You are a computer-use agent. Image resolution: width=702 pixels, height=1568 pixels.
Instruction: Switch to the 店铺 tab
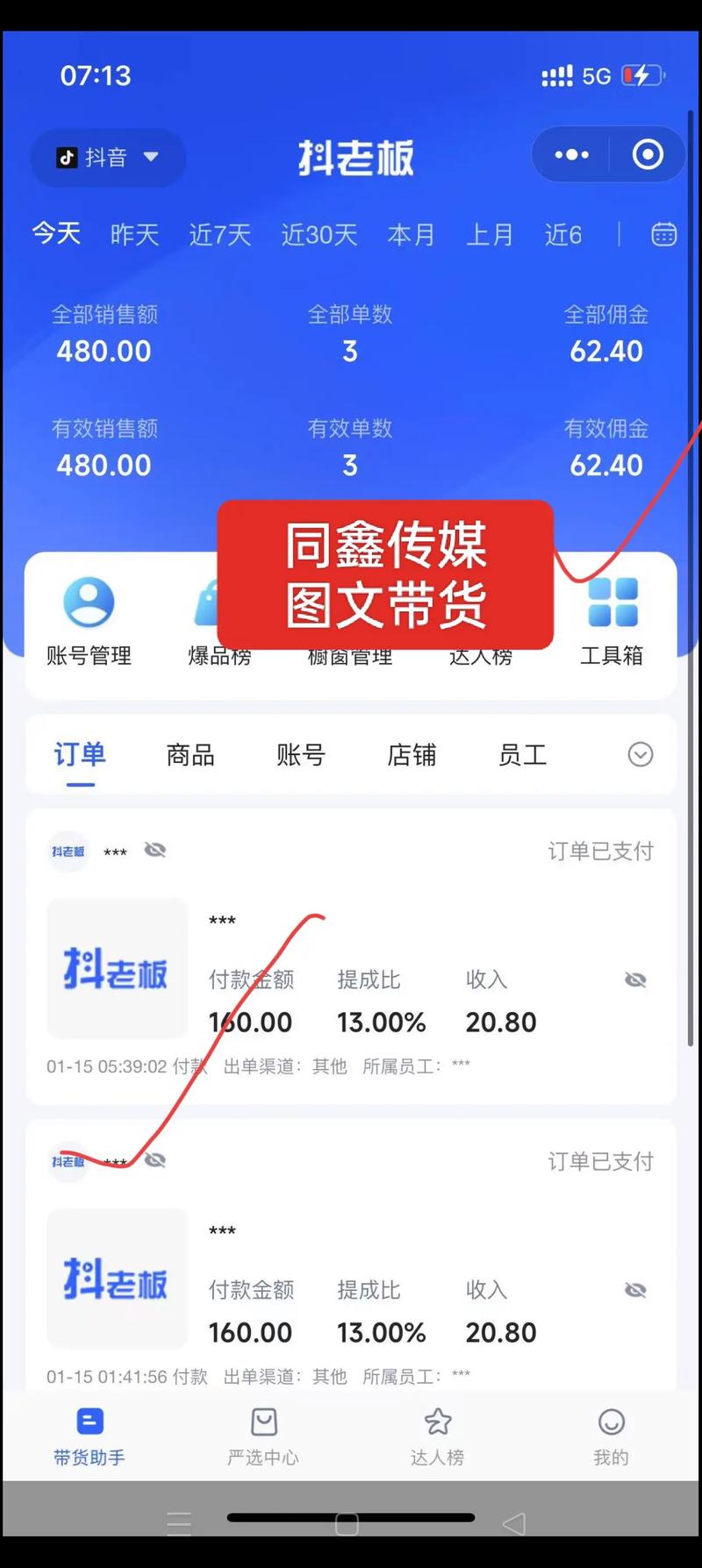point(412,755)
